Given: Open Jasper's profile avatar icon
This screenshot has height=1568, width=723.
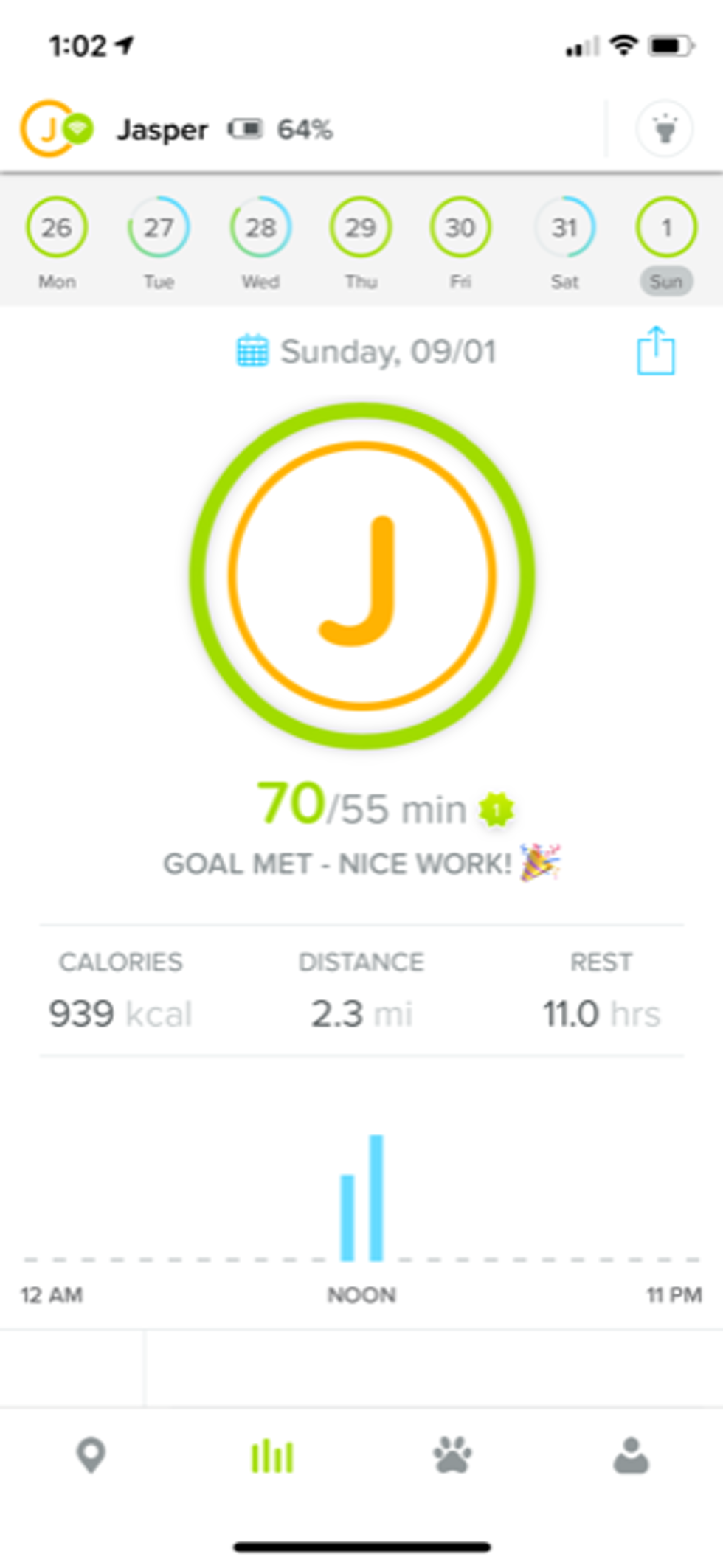Looking at the screenshot, I should pyautogui.click(x=52, y=128).
